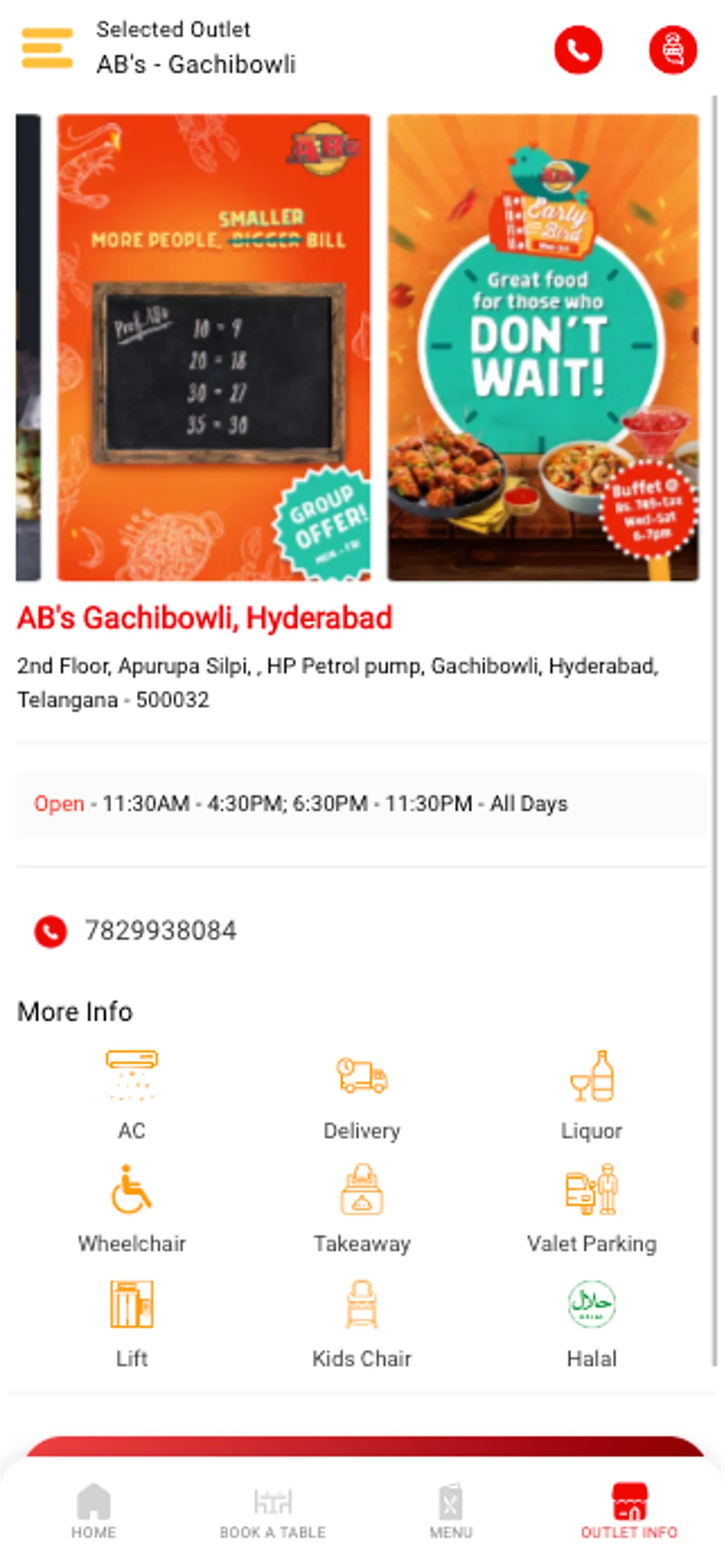Select the Outlet Info tab
The width and height of the screenshot is (724, 1568).
(629, 1511)
